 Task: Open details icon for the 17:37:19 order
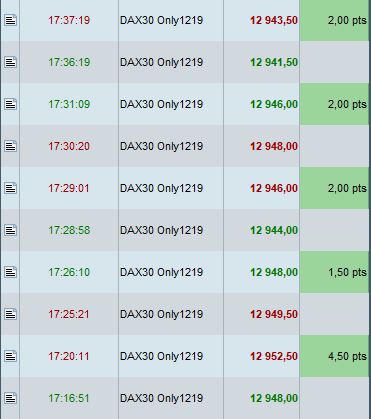pos(10,20)
